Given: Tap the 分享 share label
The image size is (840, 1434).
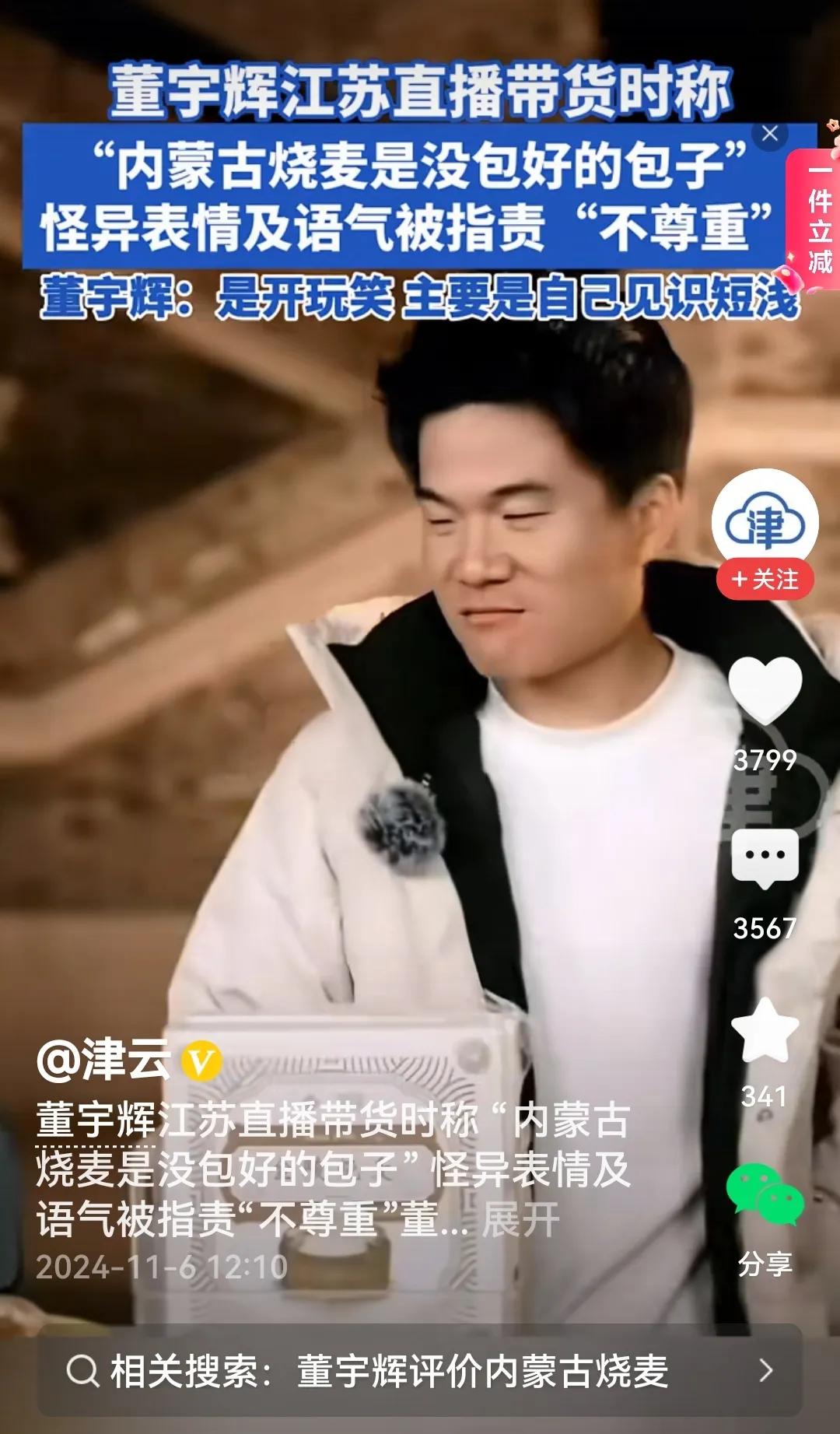Looking at the screenshot, I should 766,1260.
